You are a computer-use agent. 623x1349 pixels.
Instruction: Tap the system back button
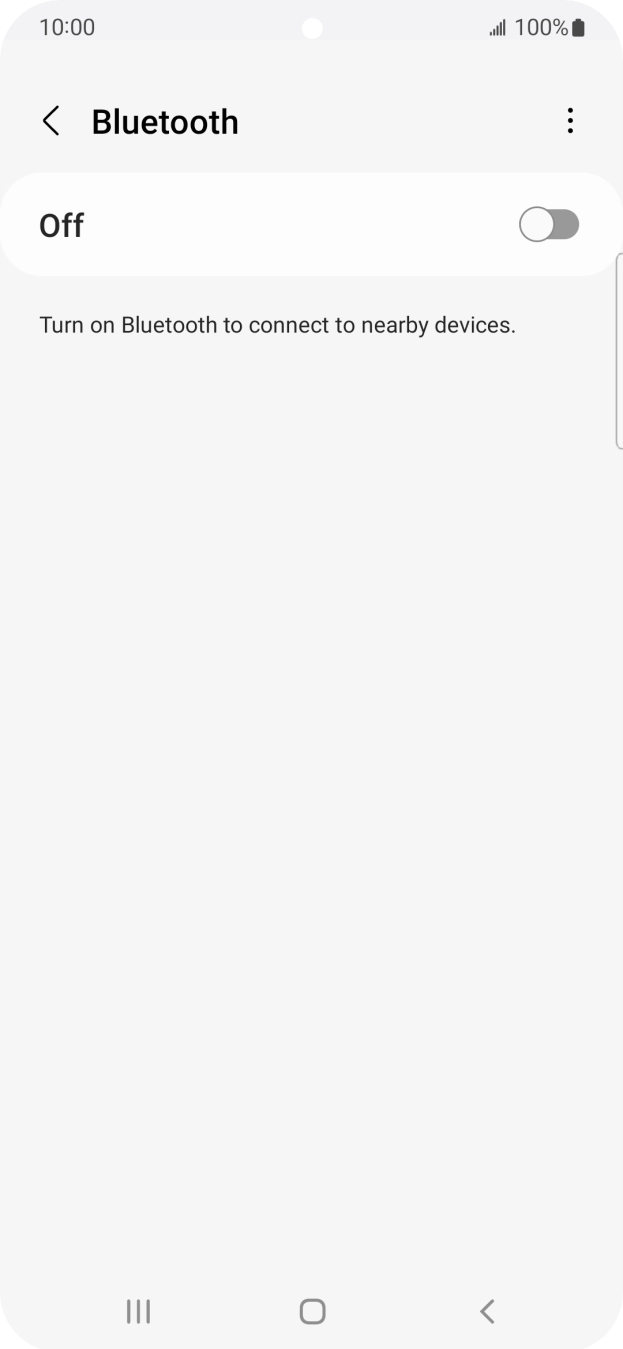[487, 1311]
